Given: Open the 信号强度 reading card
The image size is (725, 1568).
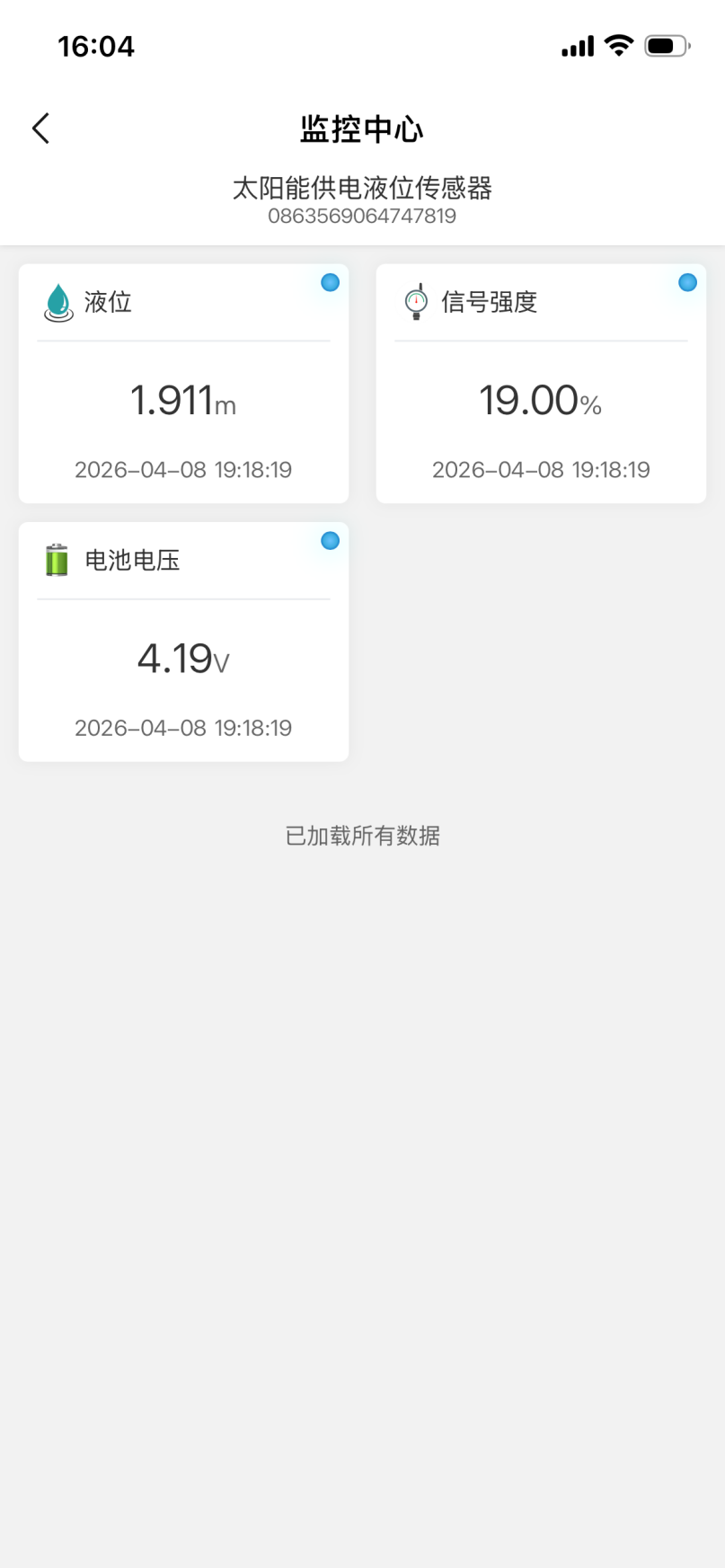Looking at the screenshot, I should pyautogui.click(x=541, y=384).
